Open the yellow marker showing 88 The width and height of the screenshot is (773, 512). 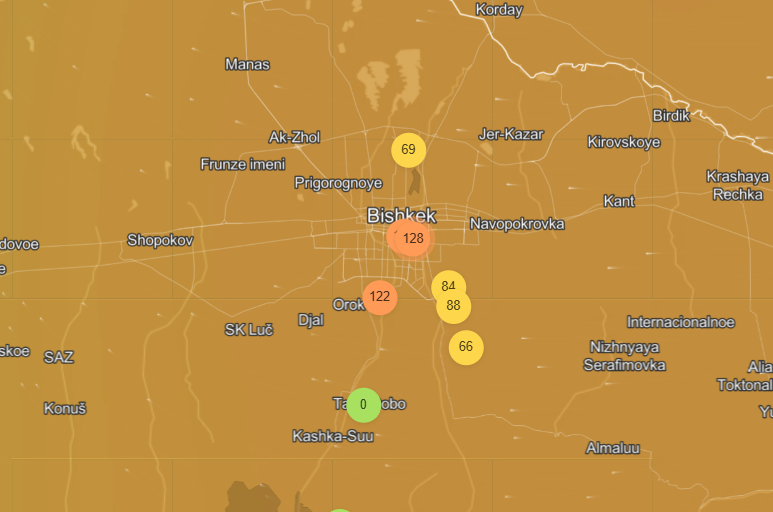click(454, 307)
